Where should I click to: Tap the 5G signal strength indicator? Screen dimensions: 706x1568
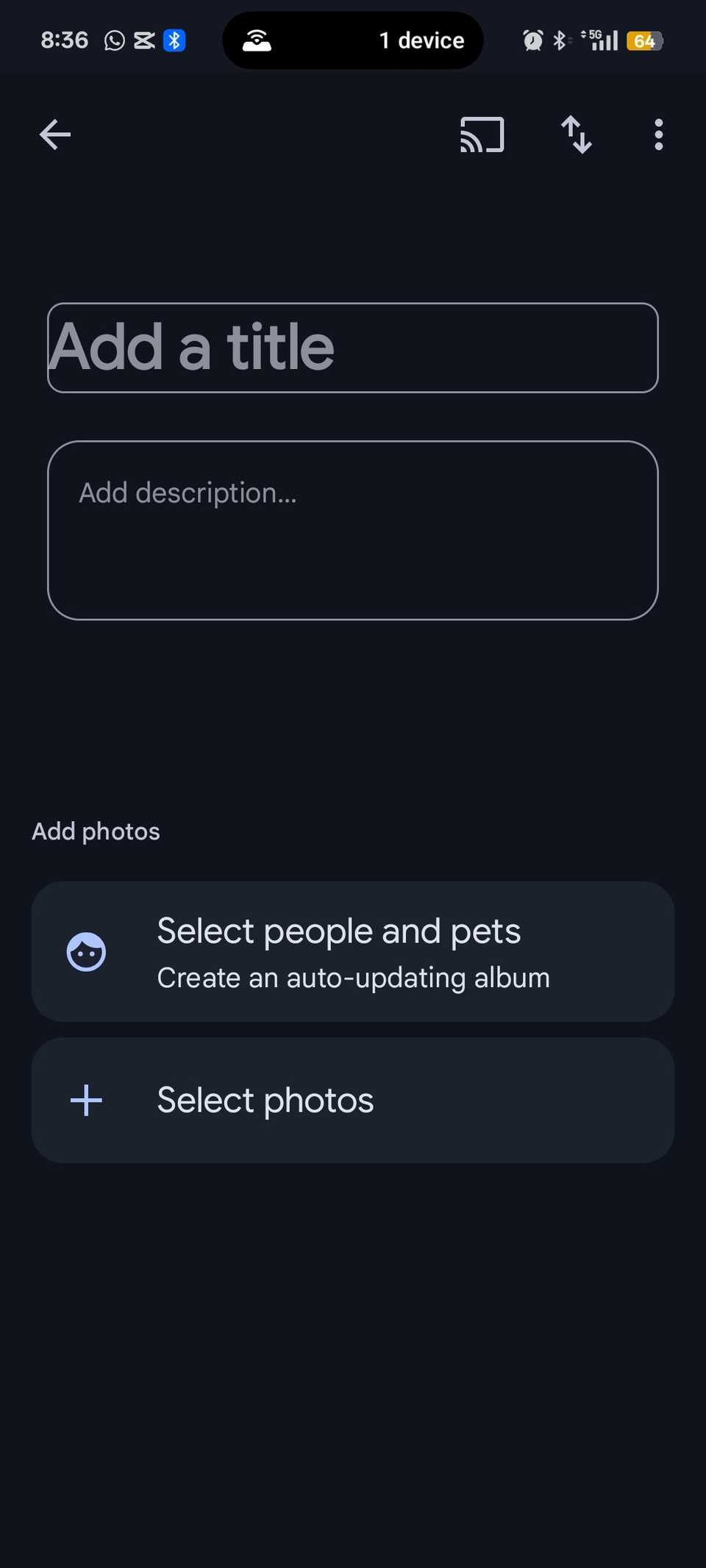[x=602, y=40]
